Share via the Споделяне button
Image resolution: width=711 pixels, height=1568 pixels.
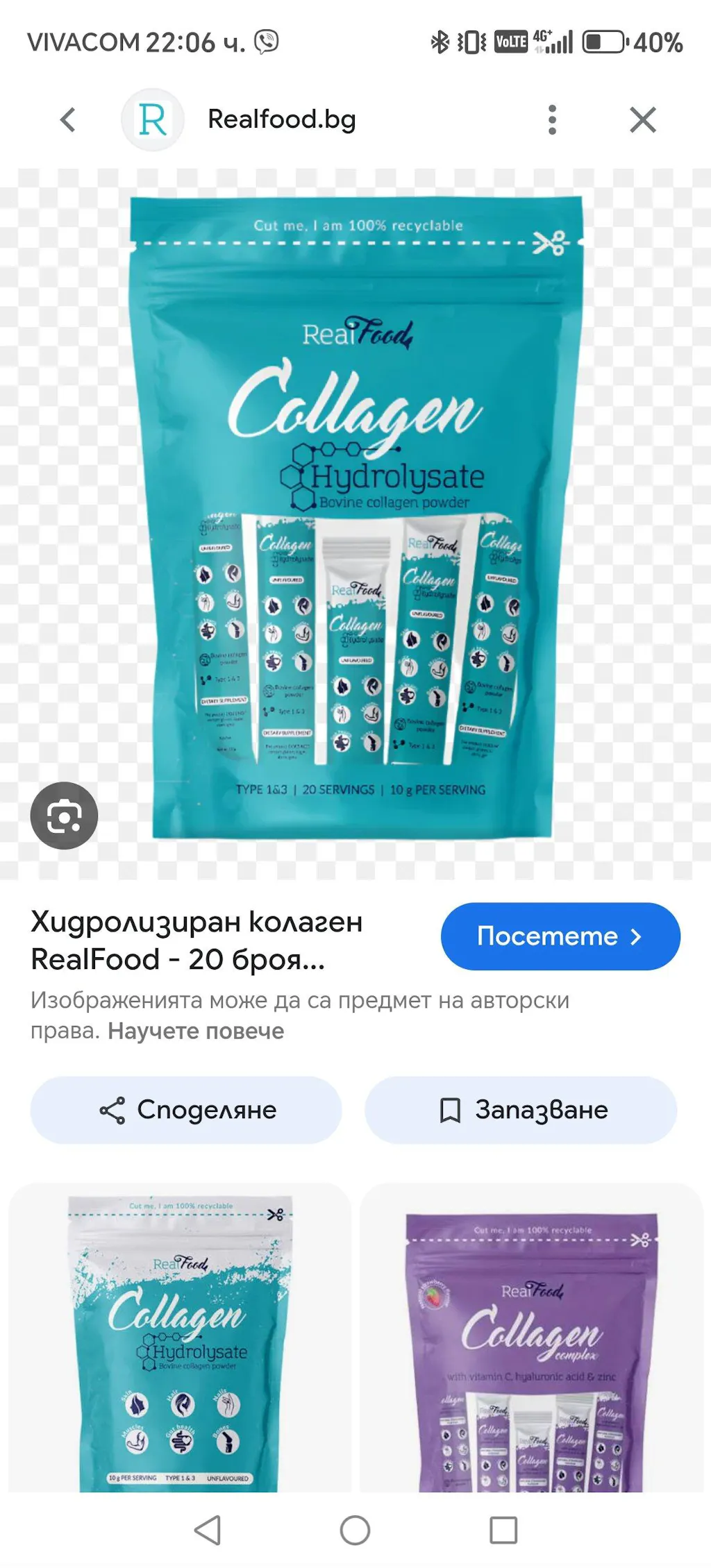tap(186, 1110)
